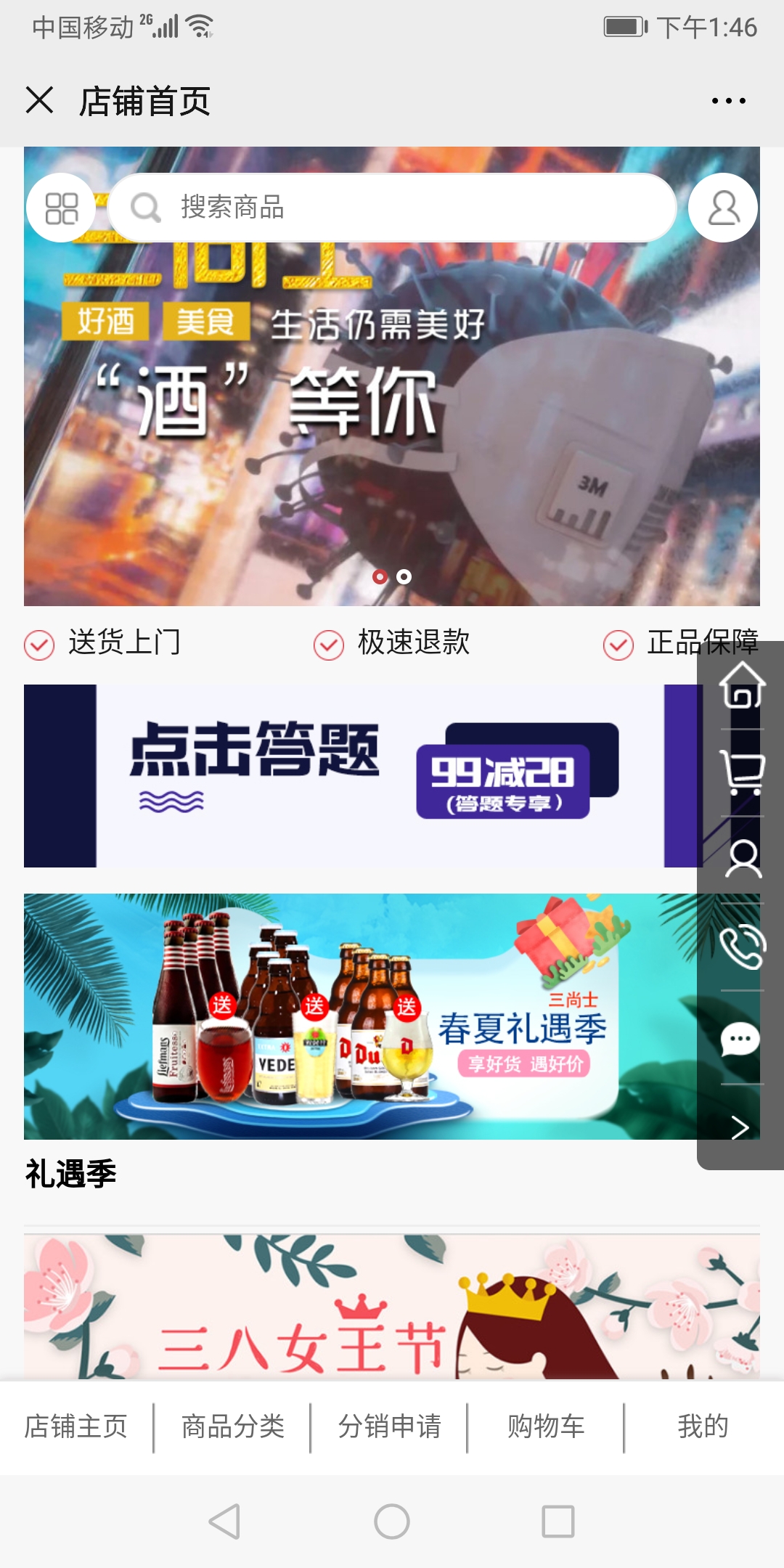784x1568 pixels.
Task: Open the category grid icon
Action: click(62, 208)
